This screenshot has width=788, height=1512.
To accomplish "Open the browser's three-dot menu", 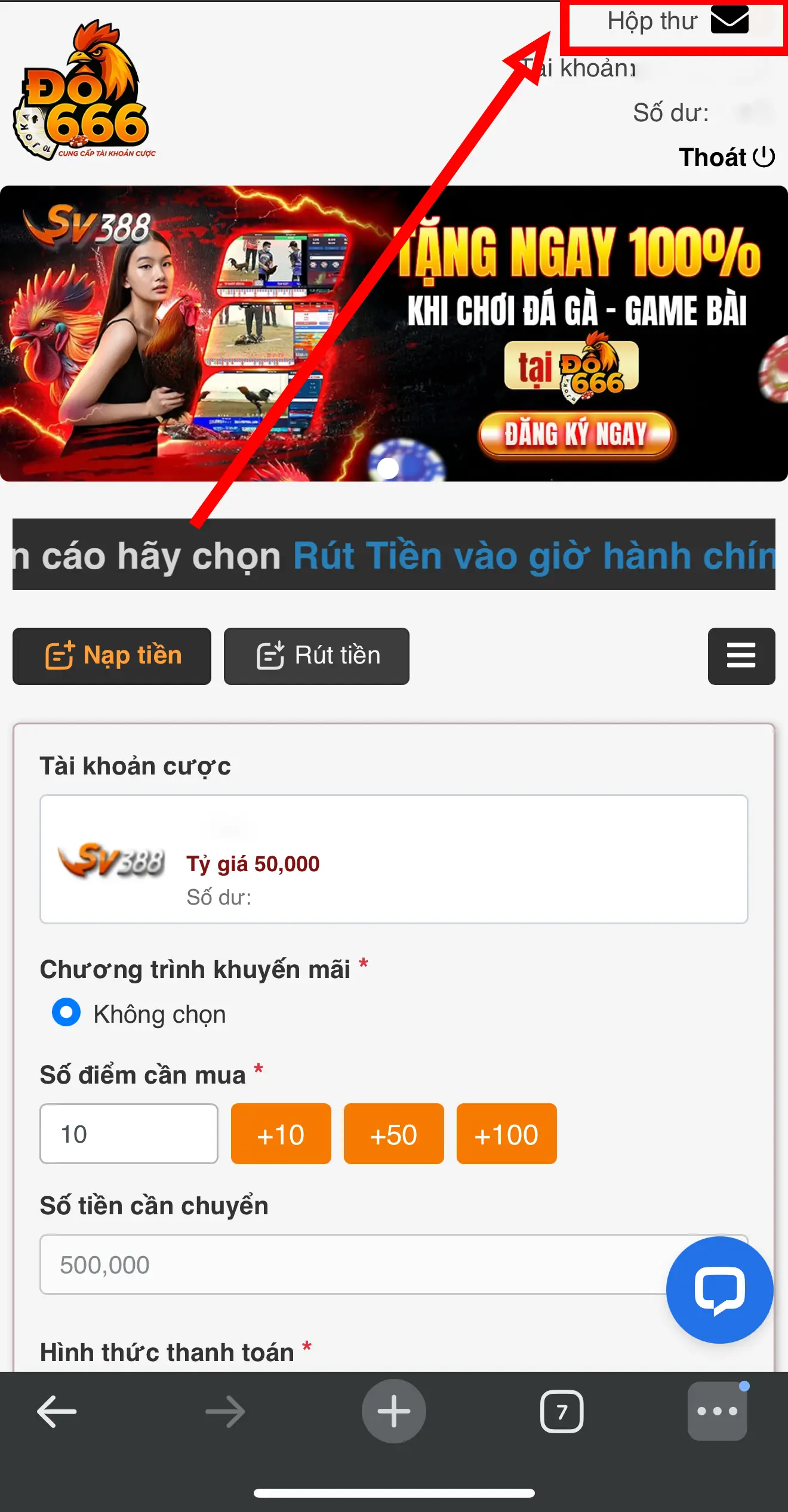I will [x=717, y=1412].
